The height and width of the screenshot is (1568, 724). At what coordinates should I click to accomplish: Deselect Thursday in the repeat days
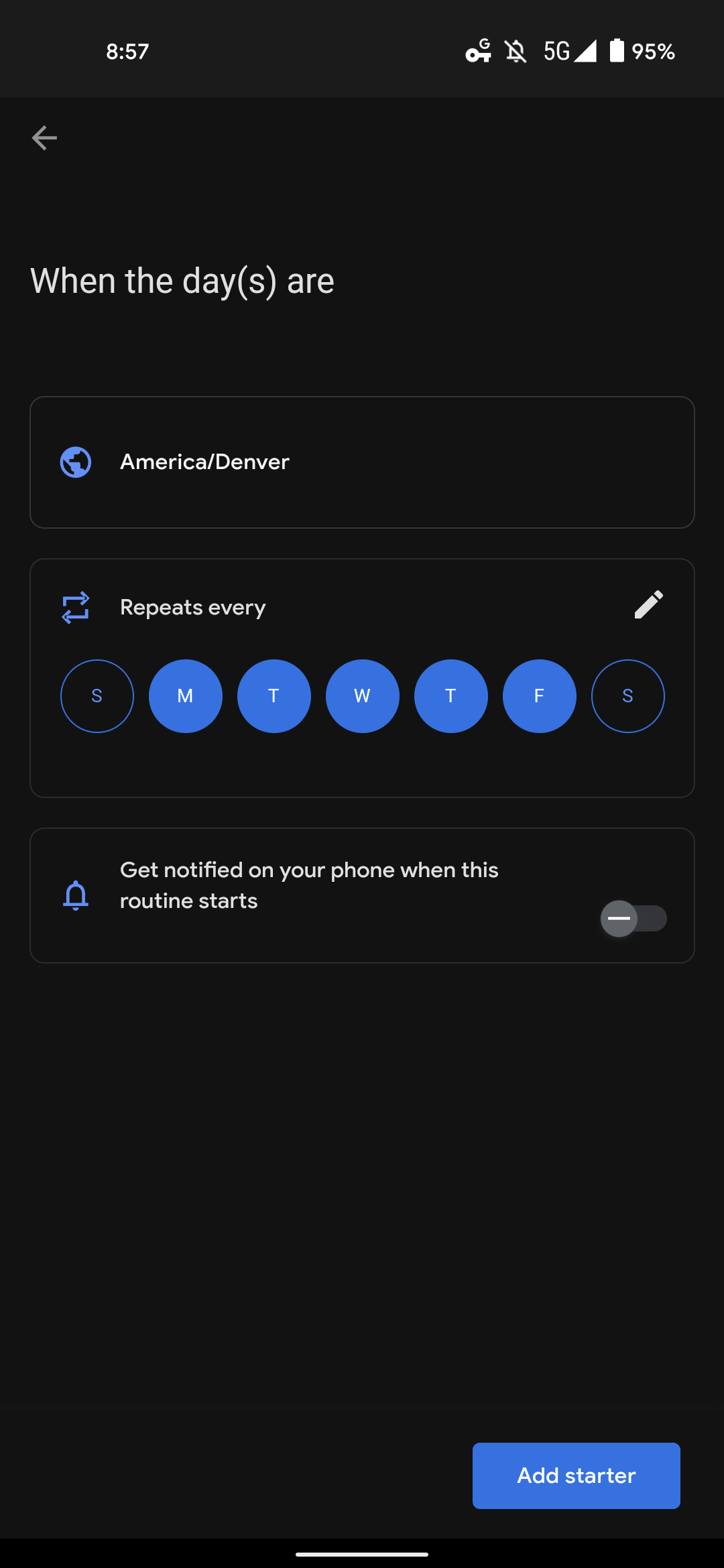451,696
